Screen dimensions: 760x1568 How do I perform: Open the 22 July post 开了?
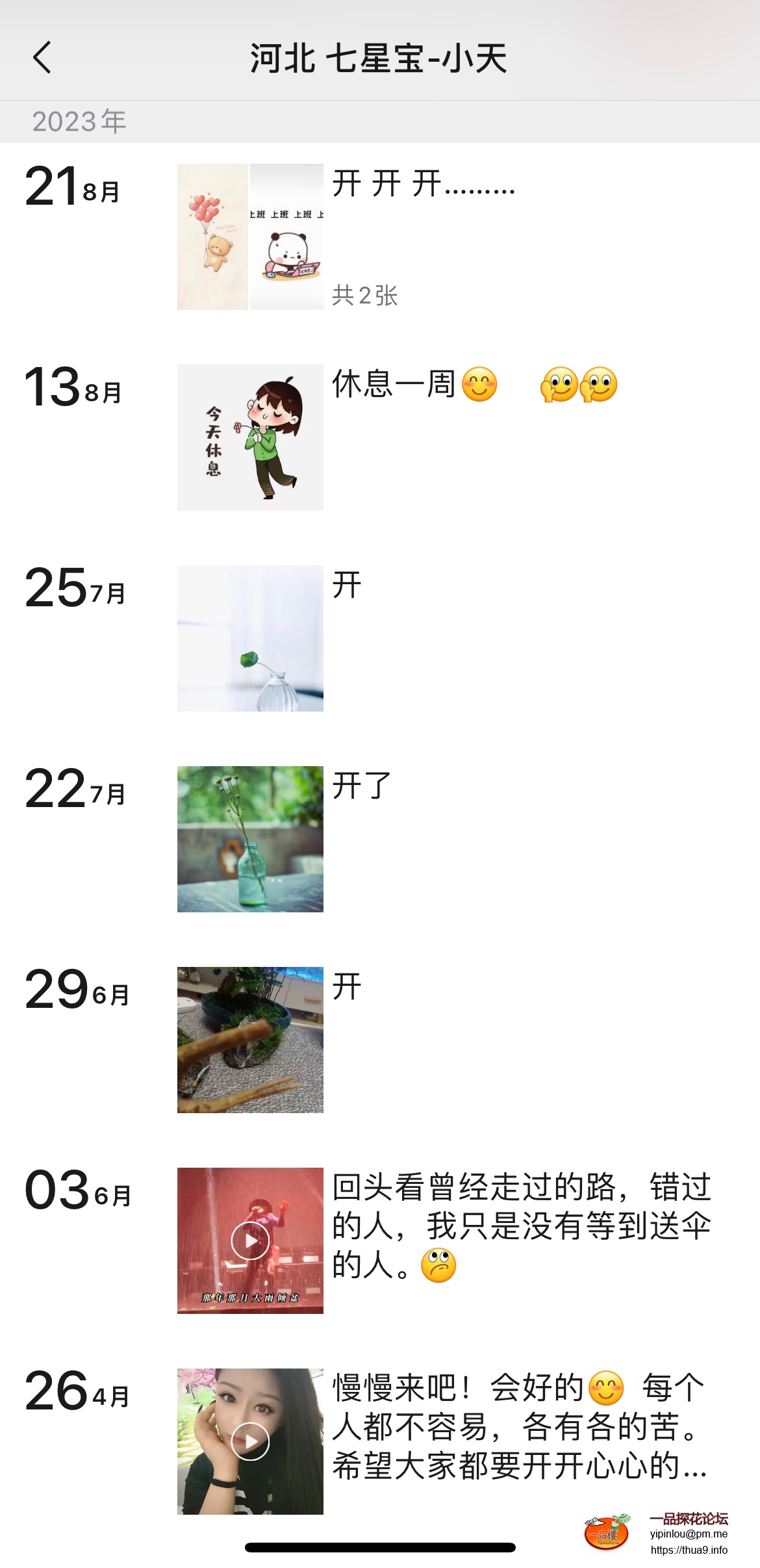(250, 839)
